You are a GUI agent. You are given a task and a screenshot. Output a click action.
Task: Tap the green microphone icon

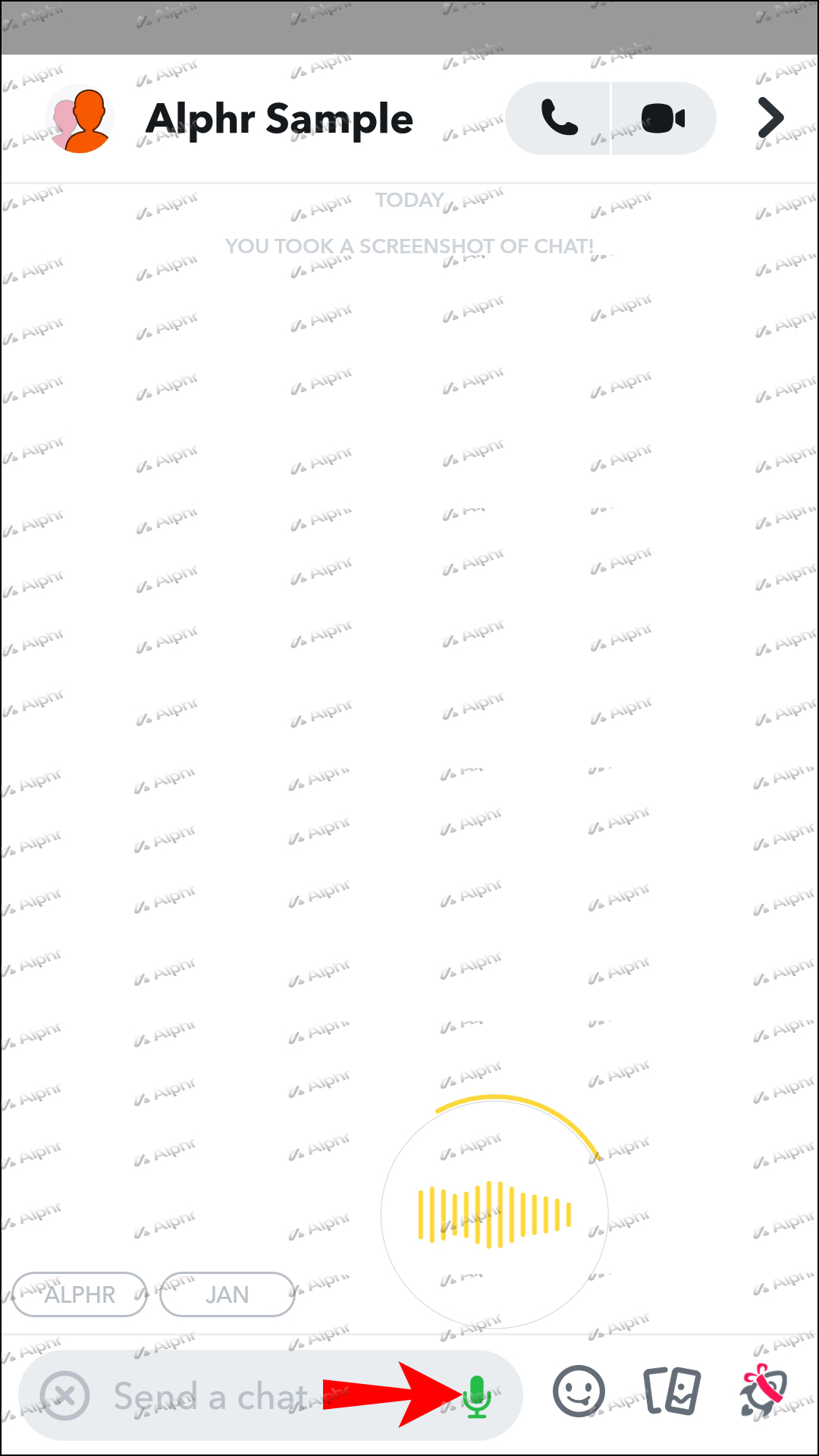tap(477, 1396)
